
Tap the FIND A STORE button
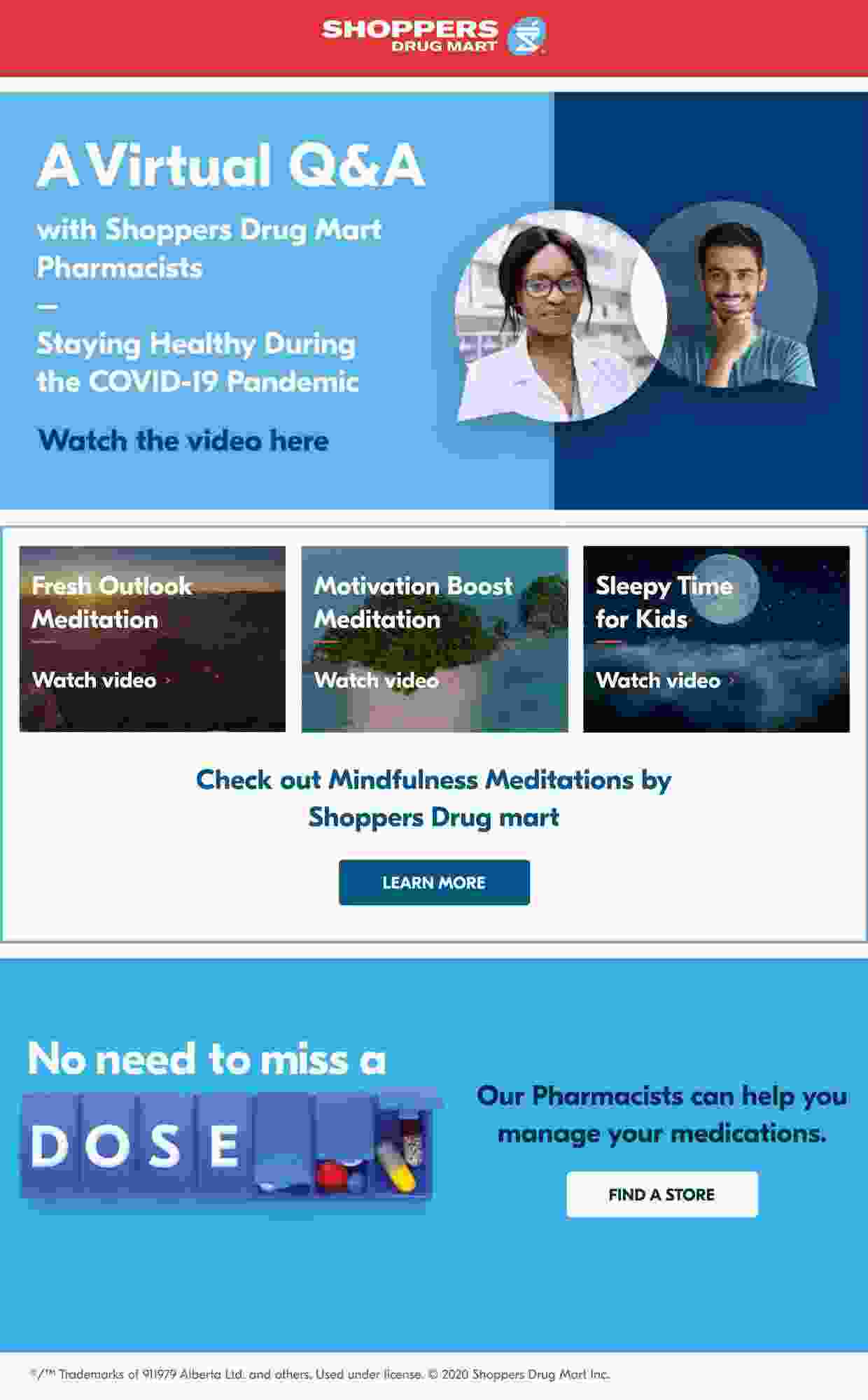[661, 1195]
